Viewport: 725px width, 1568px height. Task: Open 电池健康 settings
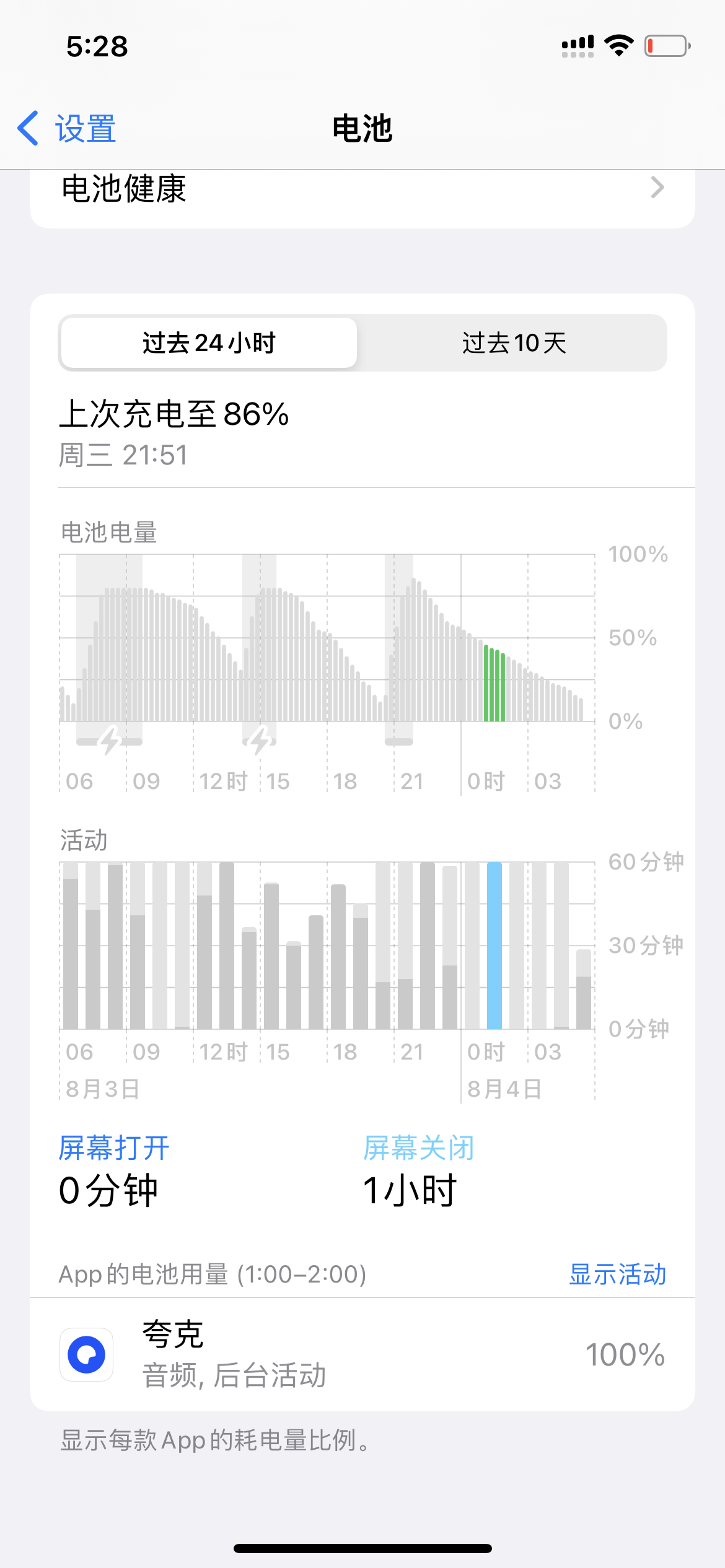[x=362, y=189]
